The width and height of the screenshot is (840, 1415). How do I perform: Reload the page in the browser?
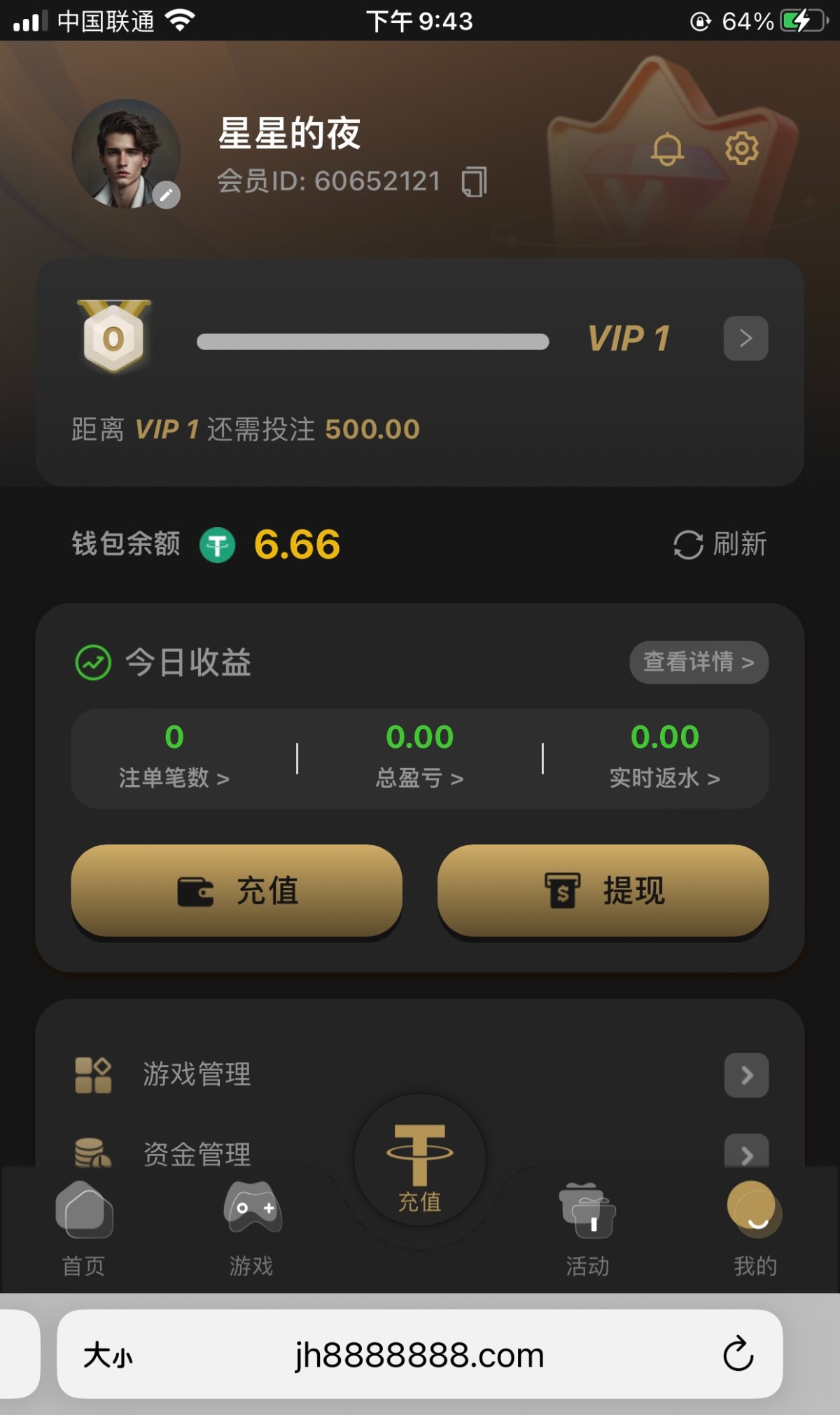(x=738, y=1355)
